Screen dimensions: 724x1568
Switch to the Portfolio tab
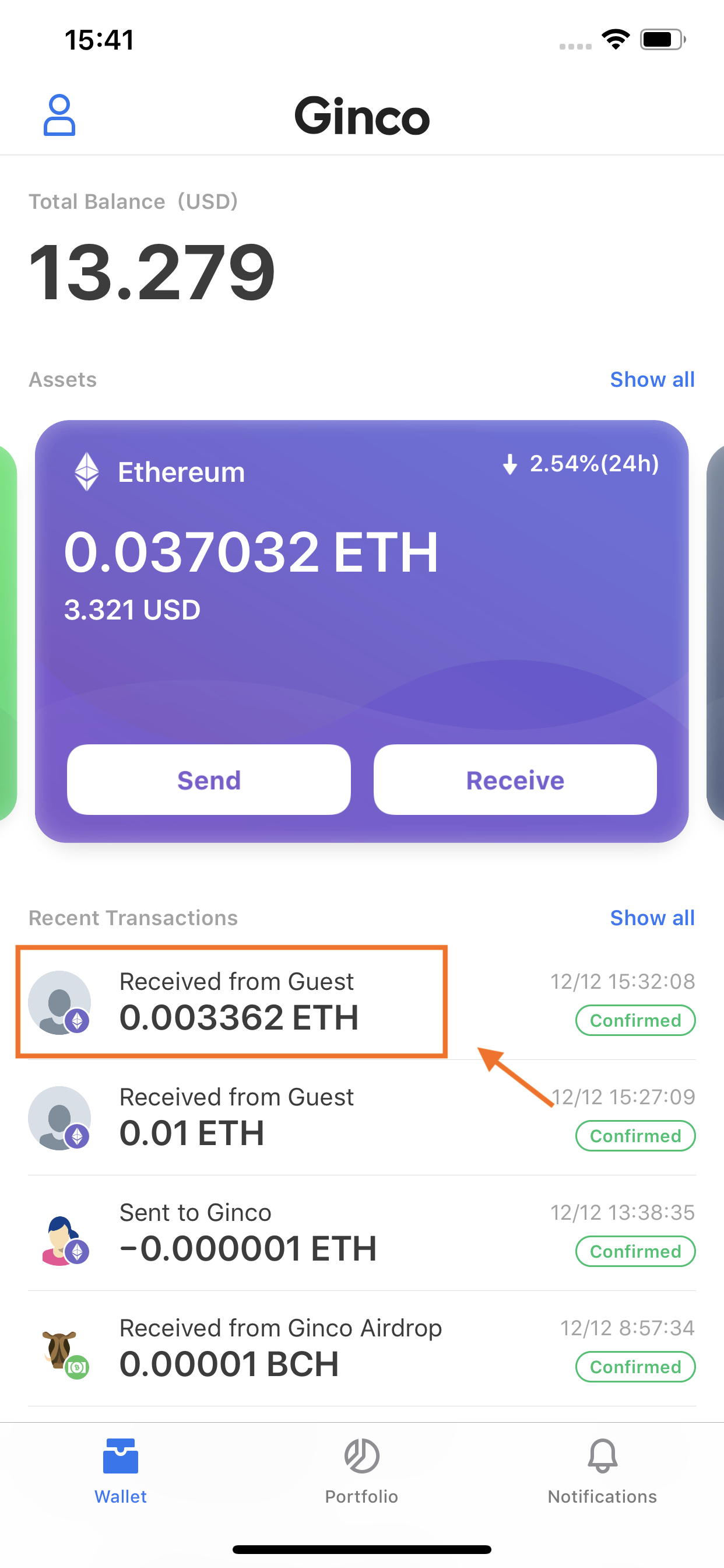click(361, 1469)
